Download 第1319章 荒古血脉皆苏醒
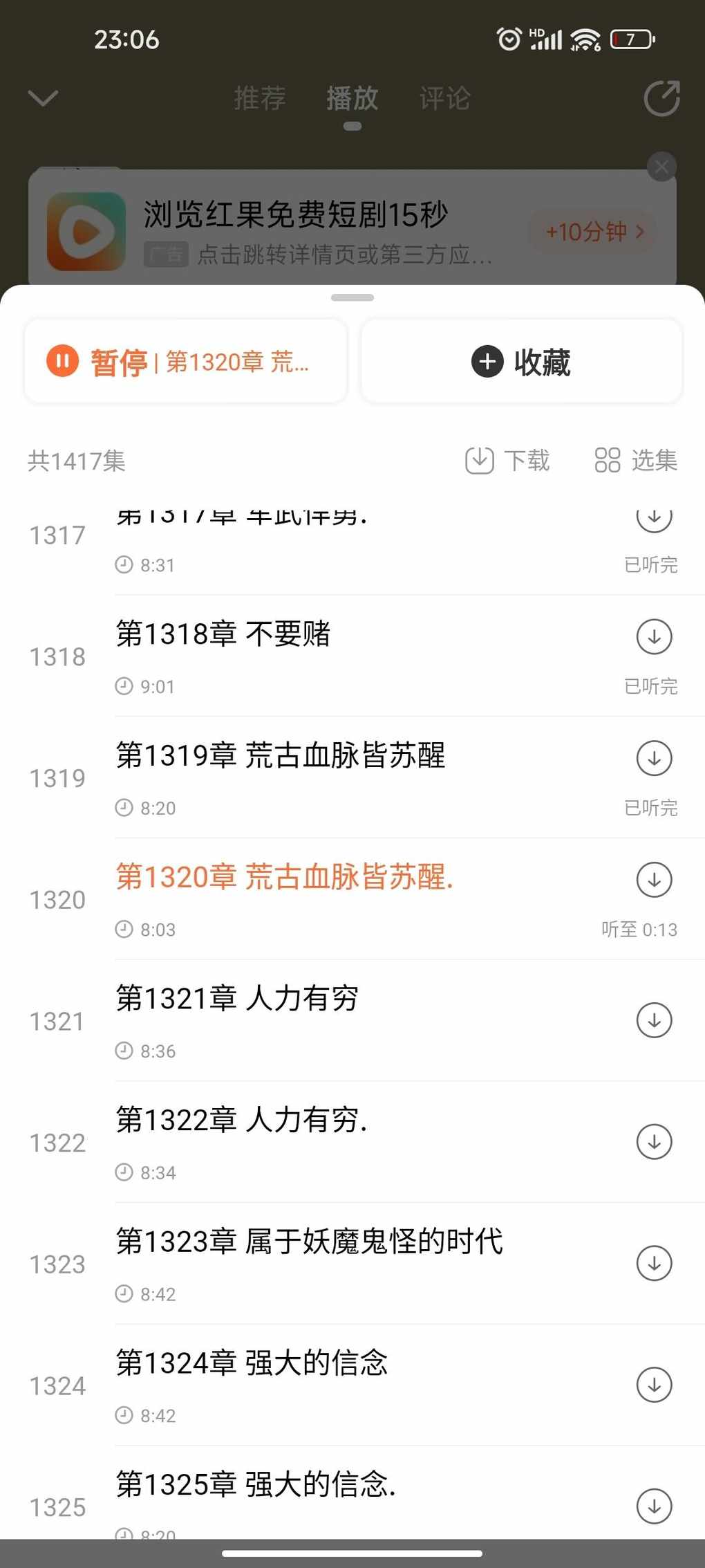705x1568 pixels. [x=654, y=758]
